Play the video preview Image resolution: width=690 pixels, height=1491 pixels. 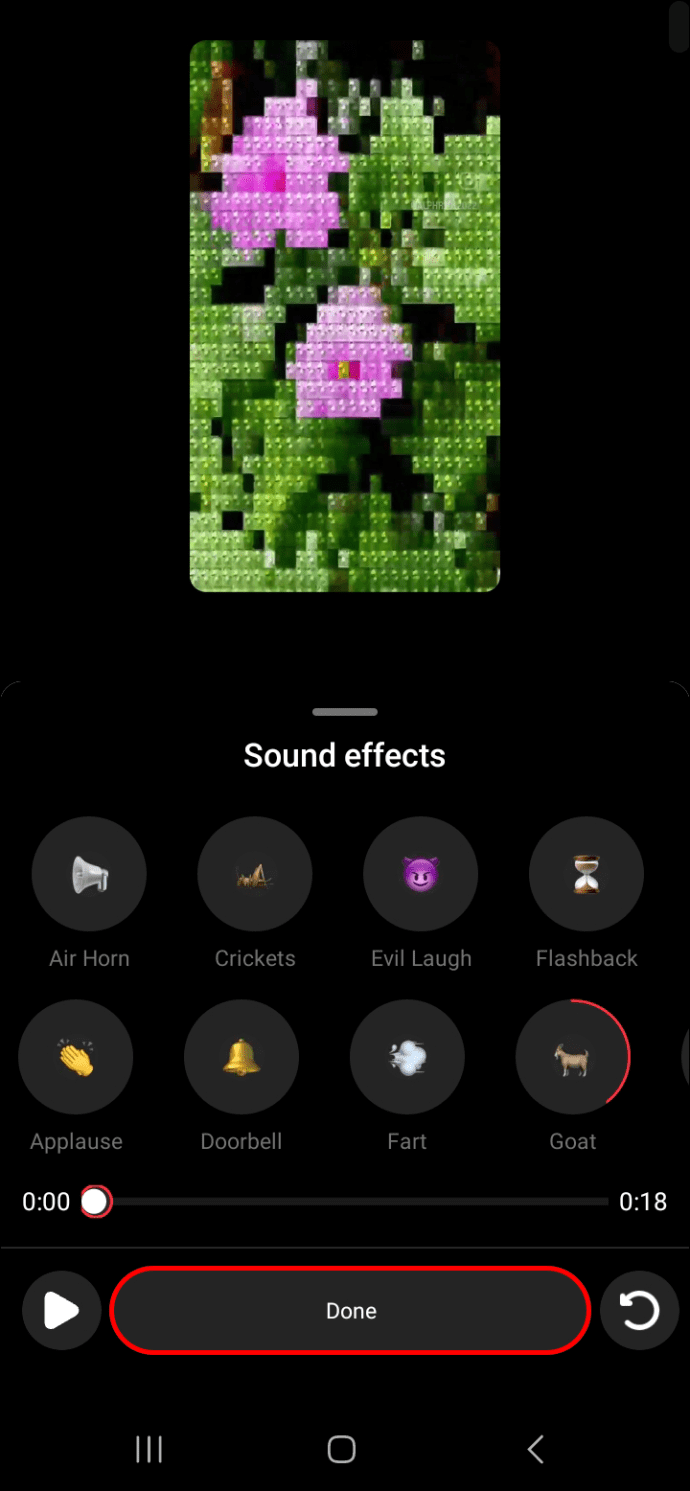61,1311
